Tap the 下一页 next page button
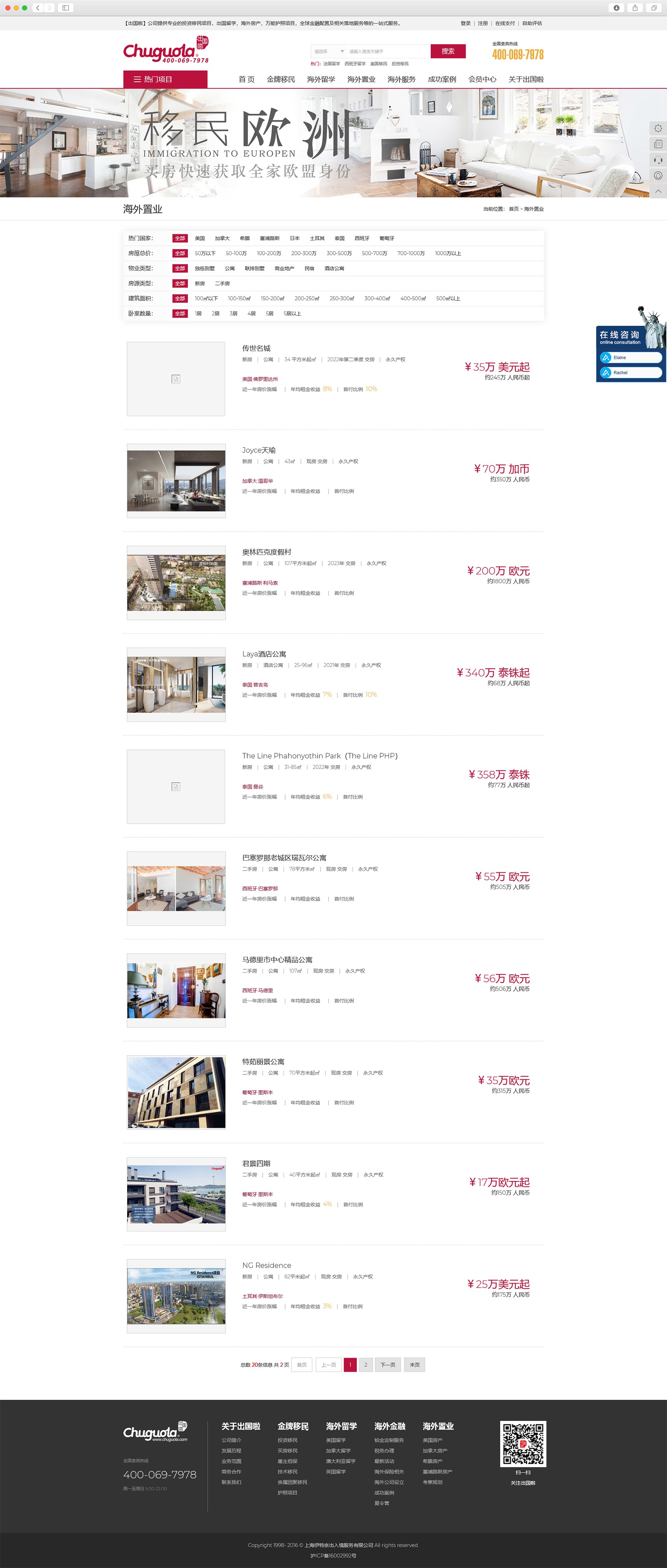The width and height of the screenshot is (667, 1568). 387,1364
